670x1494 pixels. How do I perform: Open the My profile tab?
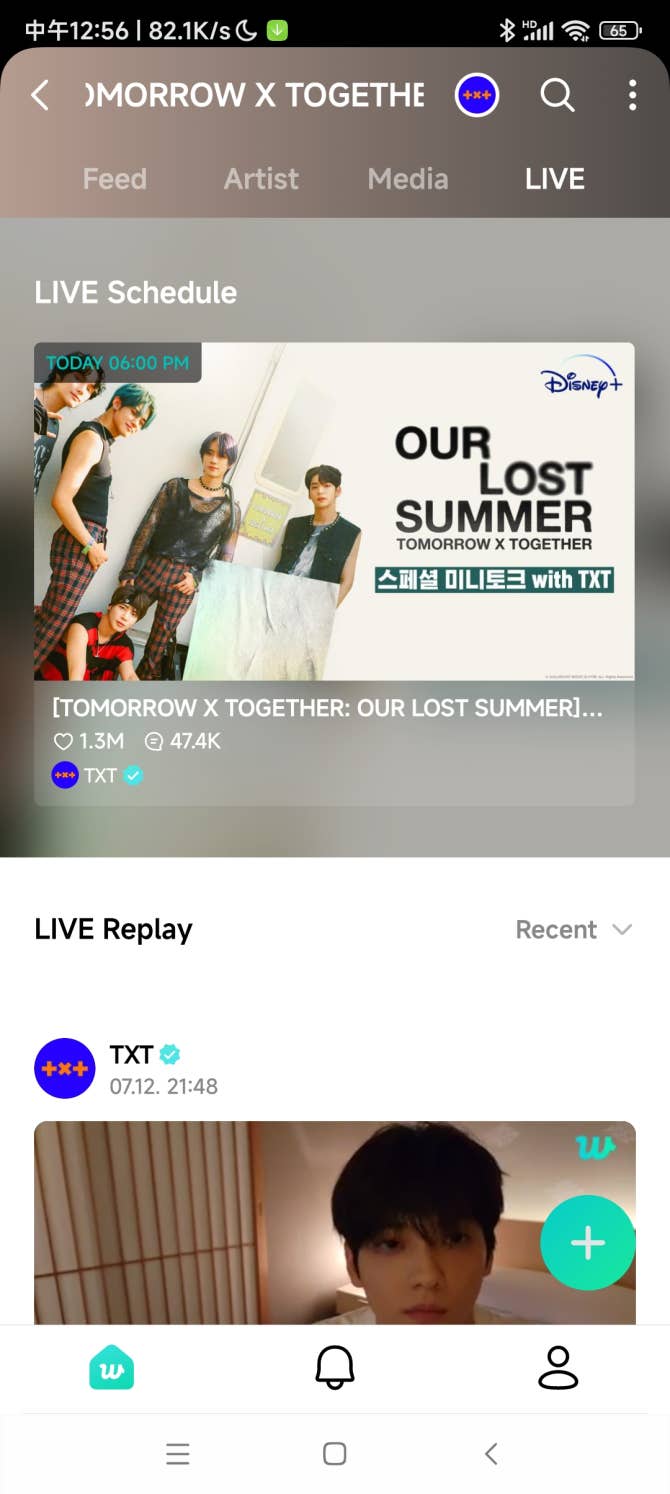click(558, 1368)
